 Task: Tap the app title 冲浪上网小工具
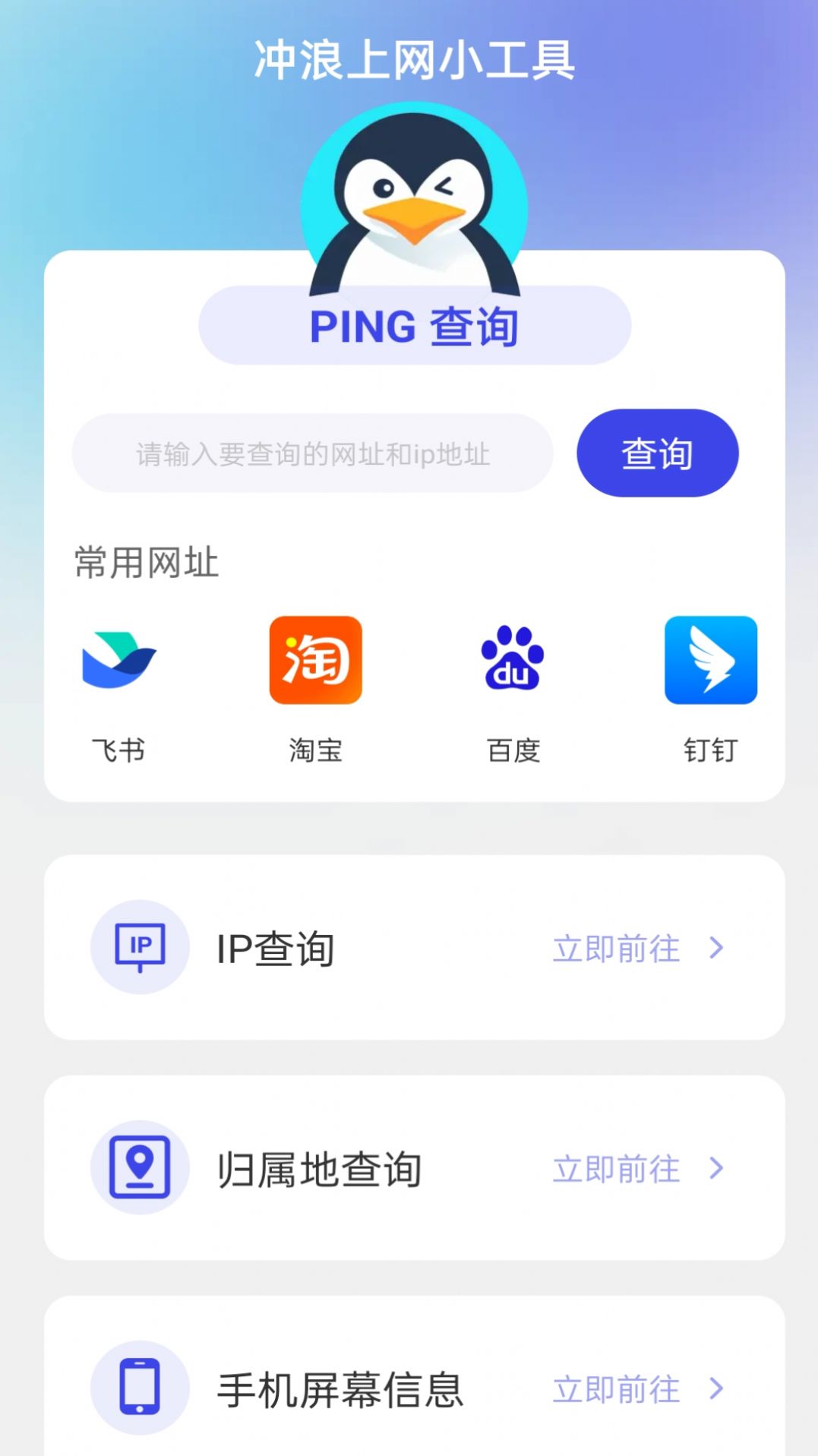point(413,59)
